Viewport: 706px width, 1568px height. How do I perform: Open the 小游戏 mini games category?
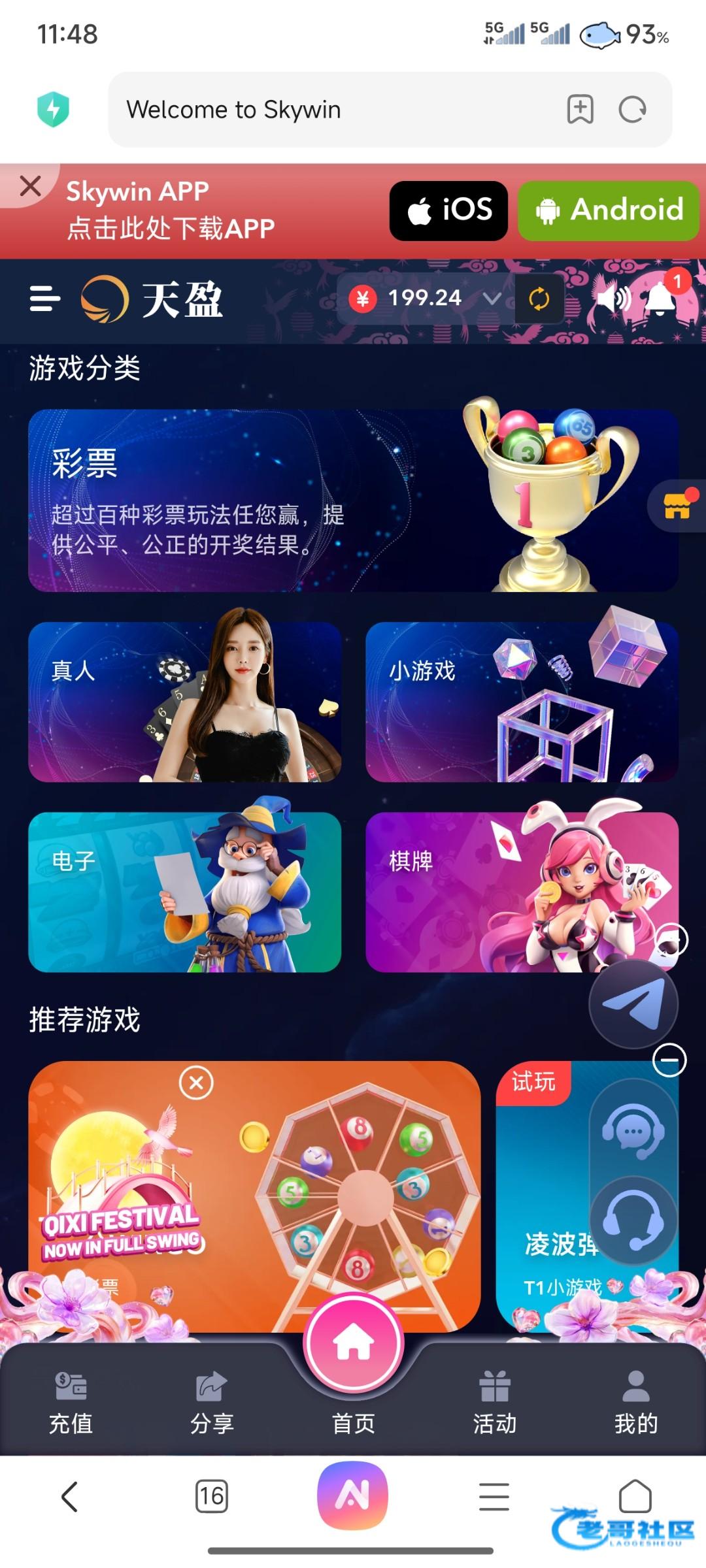coord(522,702)
